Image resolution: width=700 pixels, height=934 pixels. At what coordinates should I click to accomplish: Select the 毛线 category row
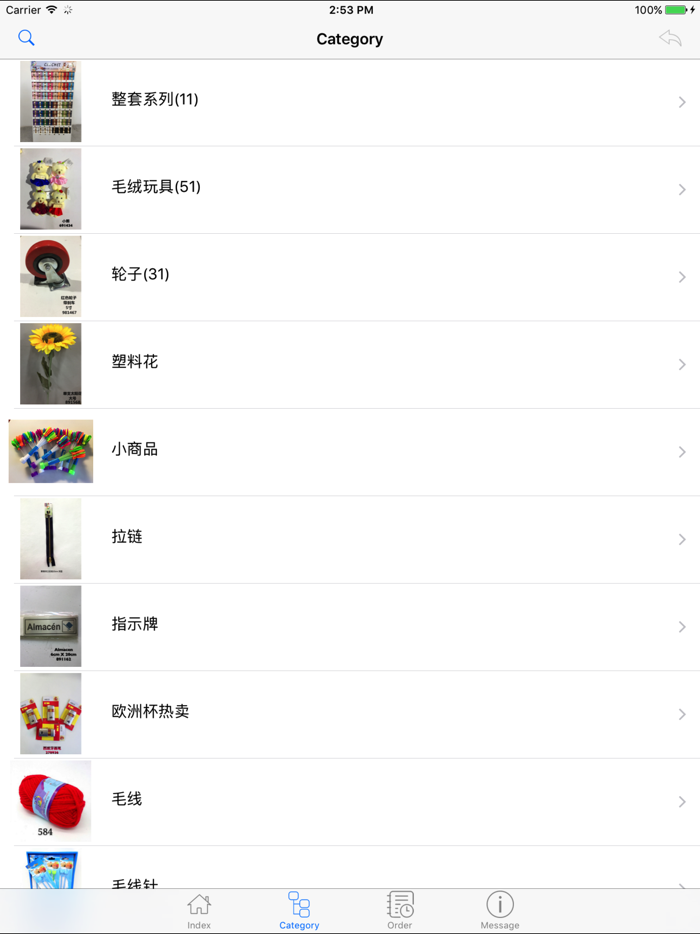pyautogui.click(x=350, y=800)
